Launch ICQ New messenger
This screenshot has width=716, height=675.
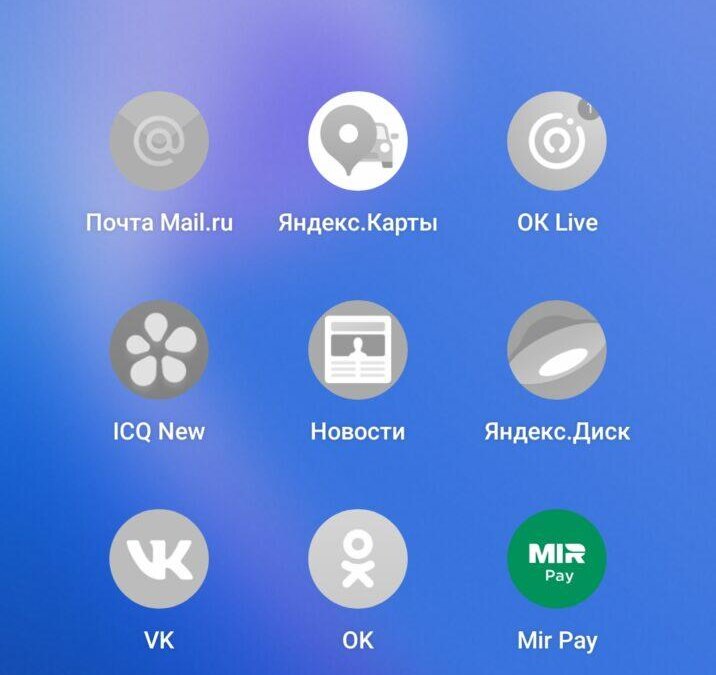[x=158, y=350]
